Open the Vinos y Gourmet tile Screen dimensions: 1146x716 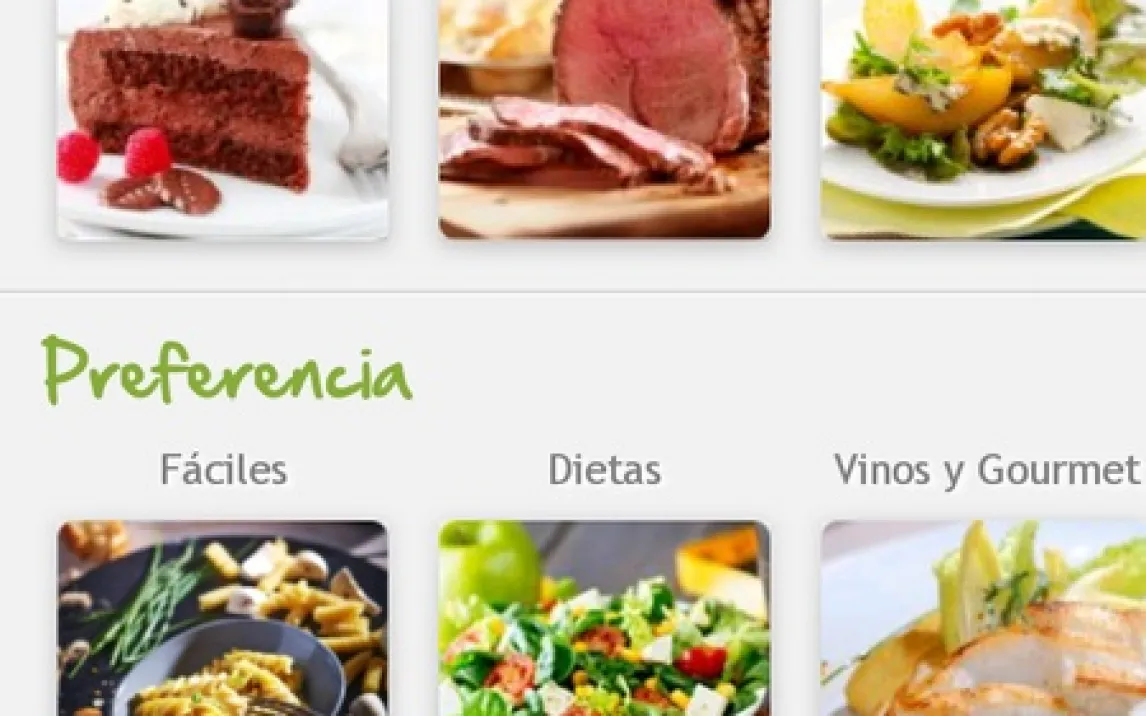984,618
